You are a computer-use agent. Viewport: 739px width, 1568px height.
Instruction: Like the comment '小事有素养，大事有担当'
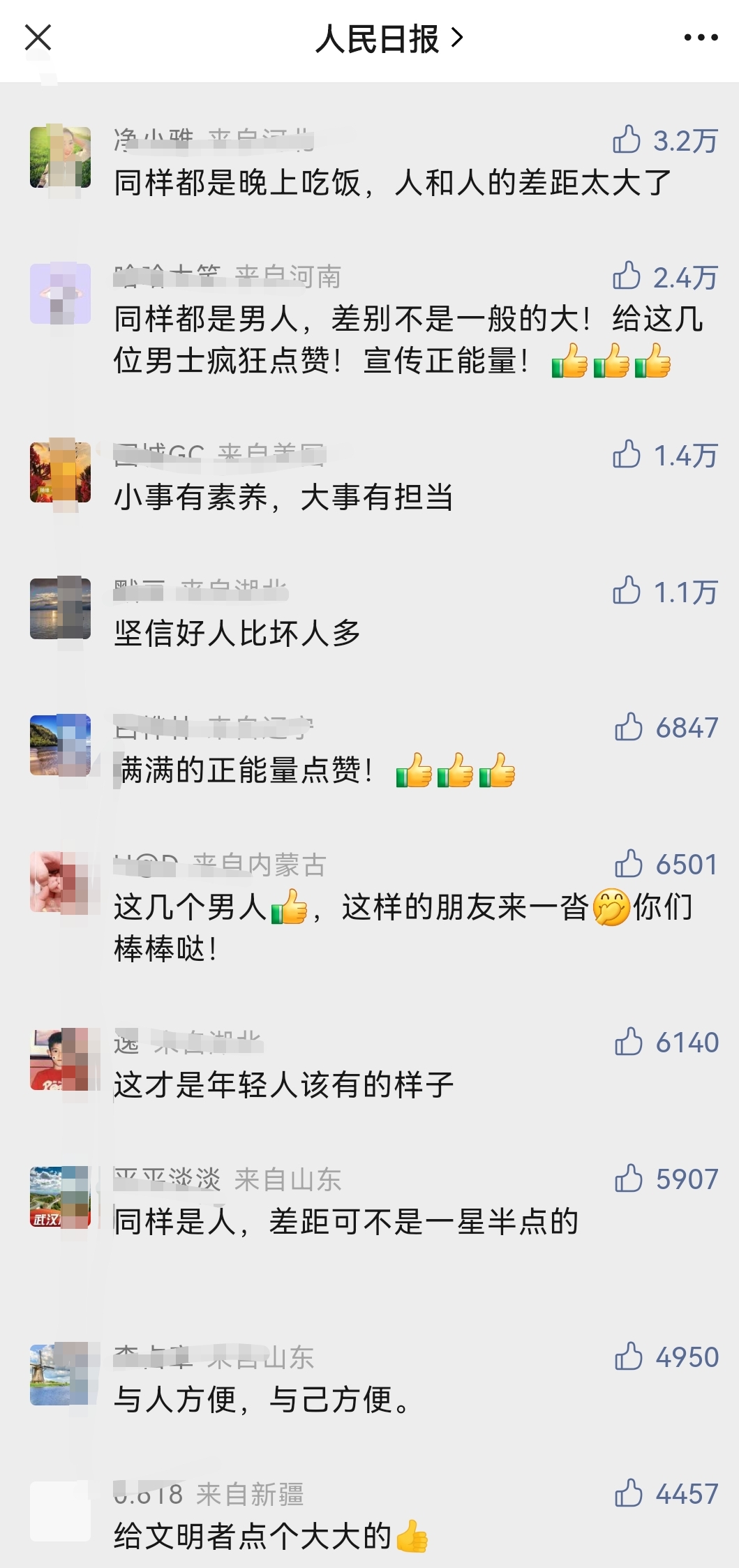pyautogui.click(x=626, y=454)
